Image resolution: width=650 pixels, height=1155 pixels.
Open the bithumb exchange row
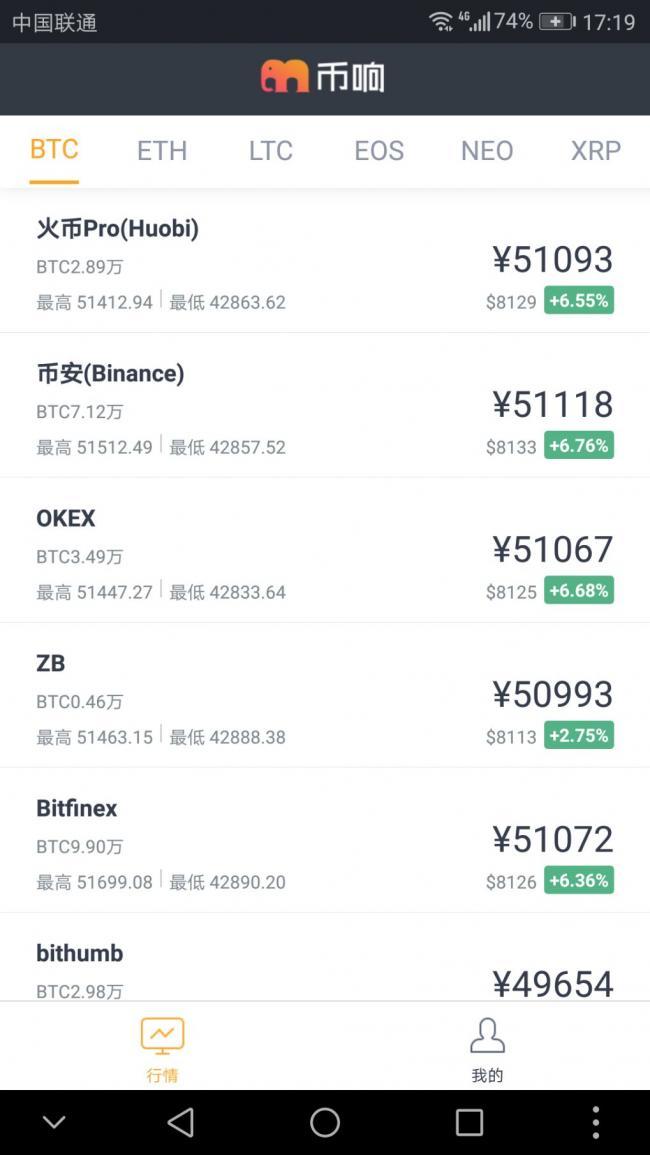(x=325, y=957)
